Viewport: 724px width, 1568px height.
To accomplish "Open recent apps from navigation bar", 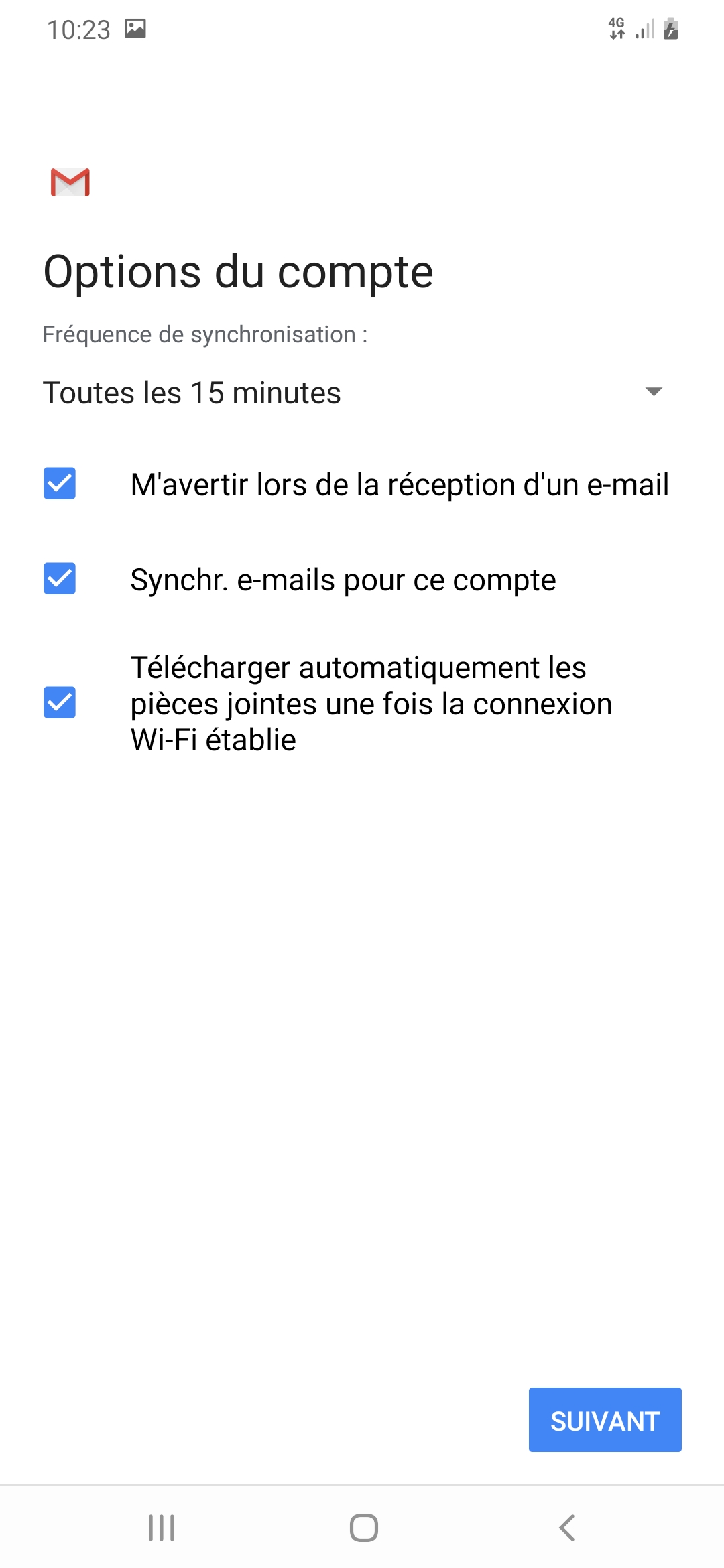I will 162,1528.
